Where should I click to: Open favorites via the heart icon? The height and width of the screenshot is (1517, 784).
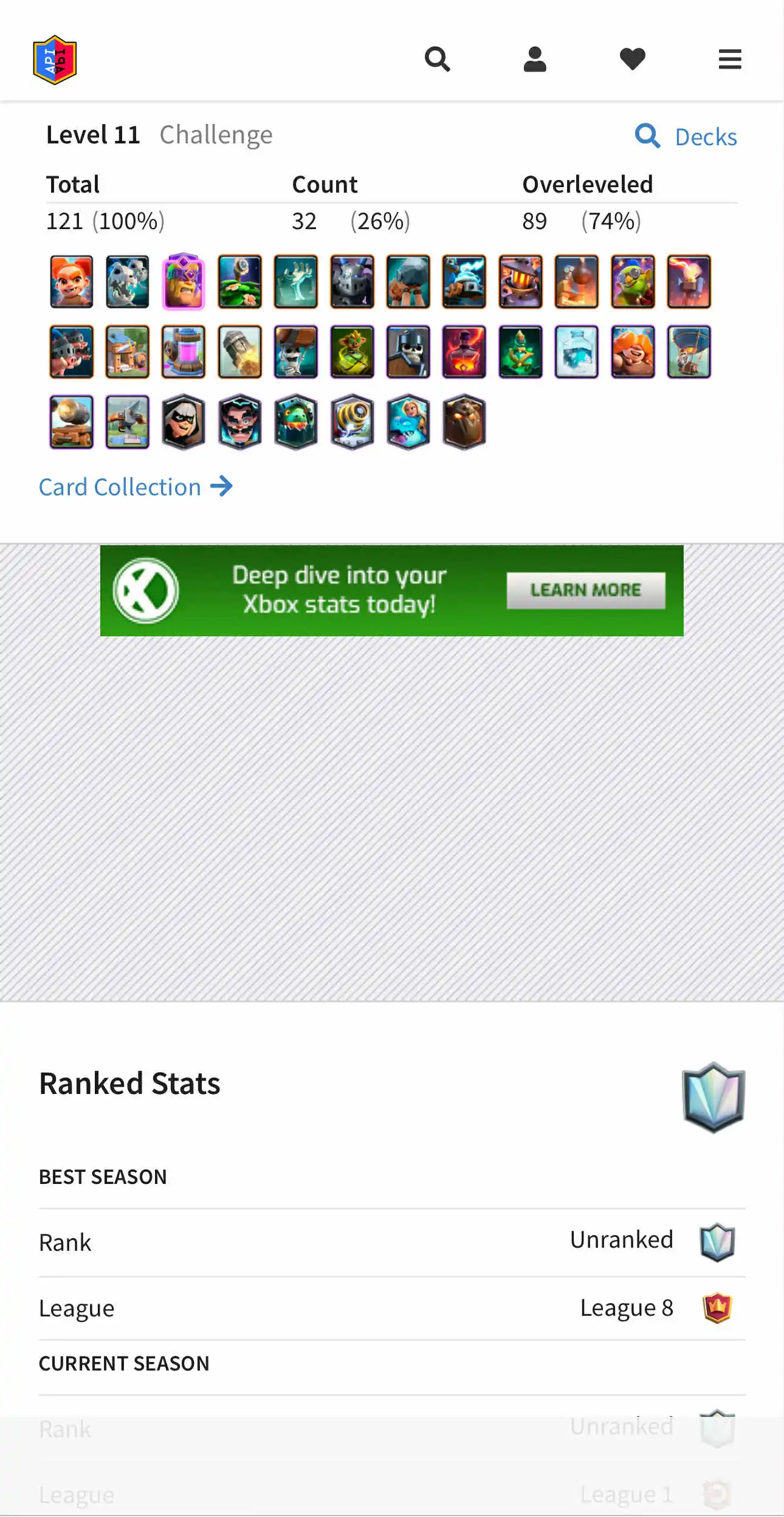pos(632,59)
